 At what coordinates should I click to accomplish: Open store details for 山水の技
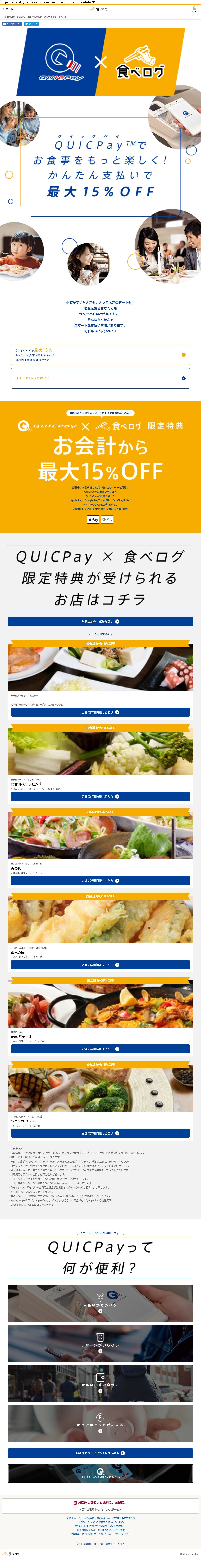tap(100, 965)
